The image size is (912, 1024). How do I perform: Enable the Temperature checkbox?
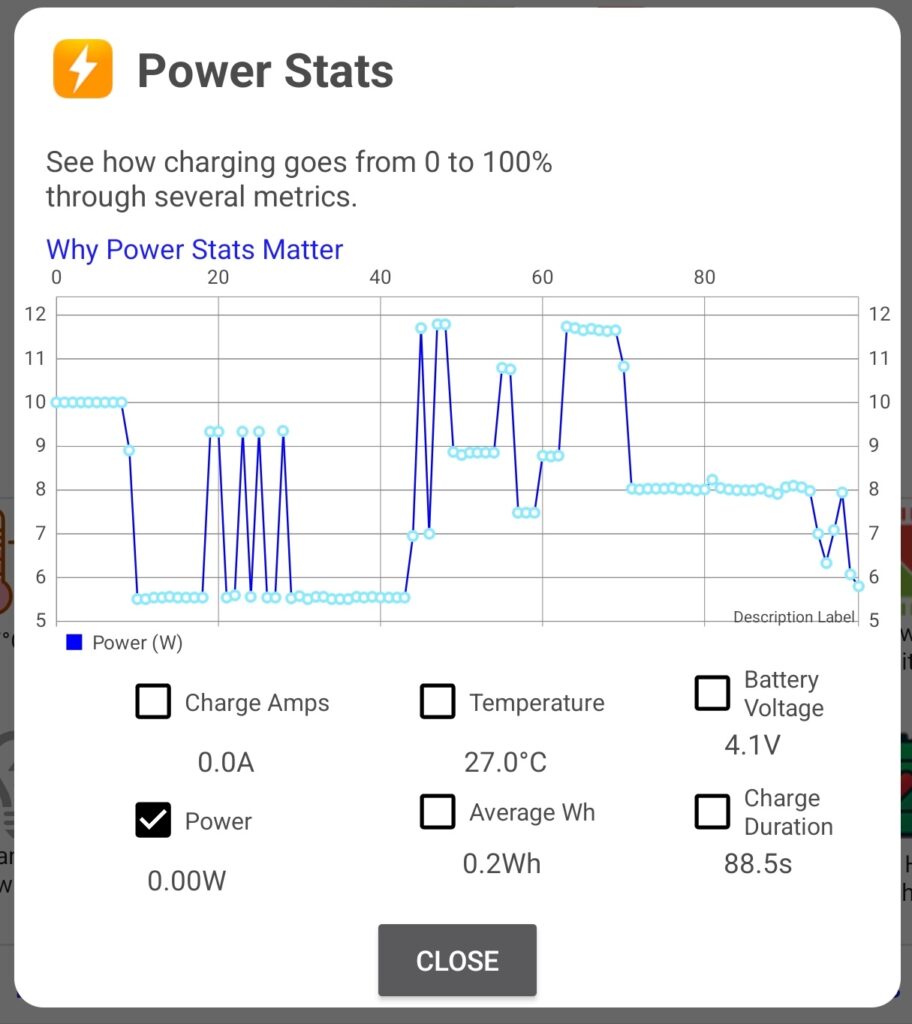pos(437,702)
